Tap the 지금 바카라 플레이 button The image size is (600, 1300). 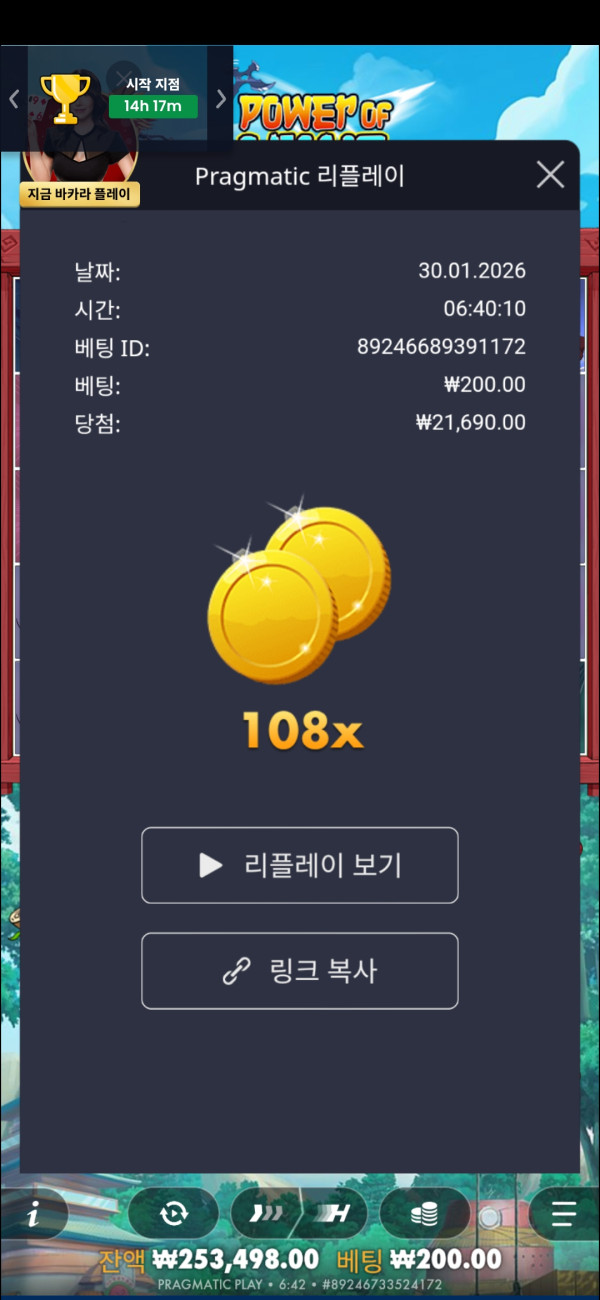pyautogui.click(x=80, y=194)
